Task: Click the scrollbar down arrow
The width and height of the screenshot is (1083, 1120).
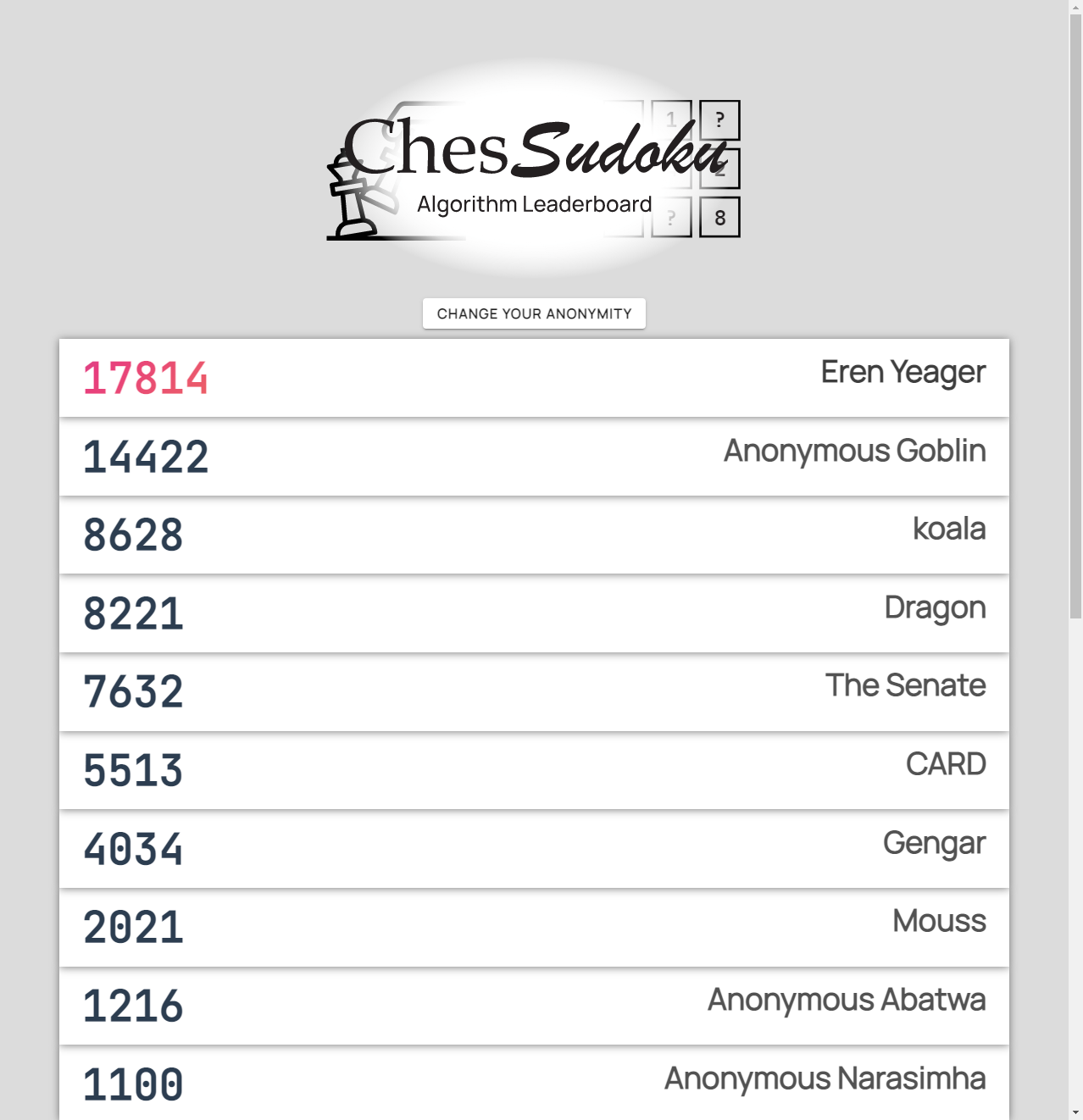Action: pos(1077,1112)
